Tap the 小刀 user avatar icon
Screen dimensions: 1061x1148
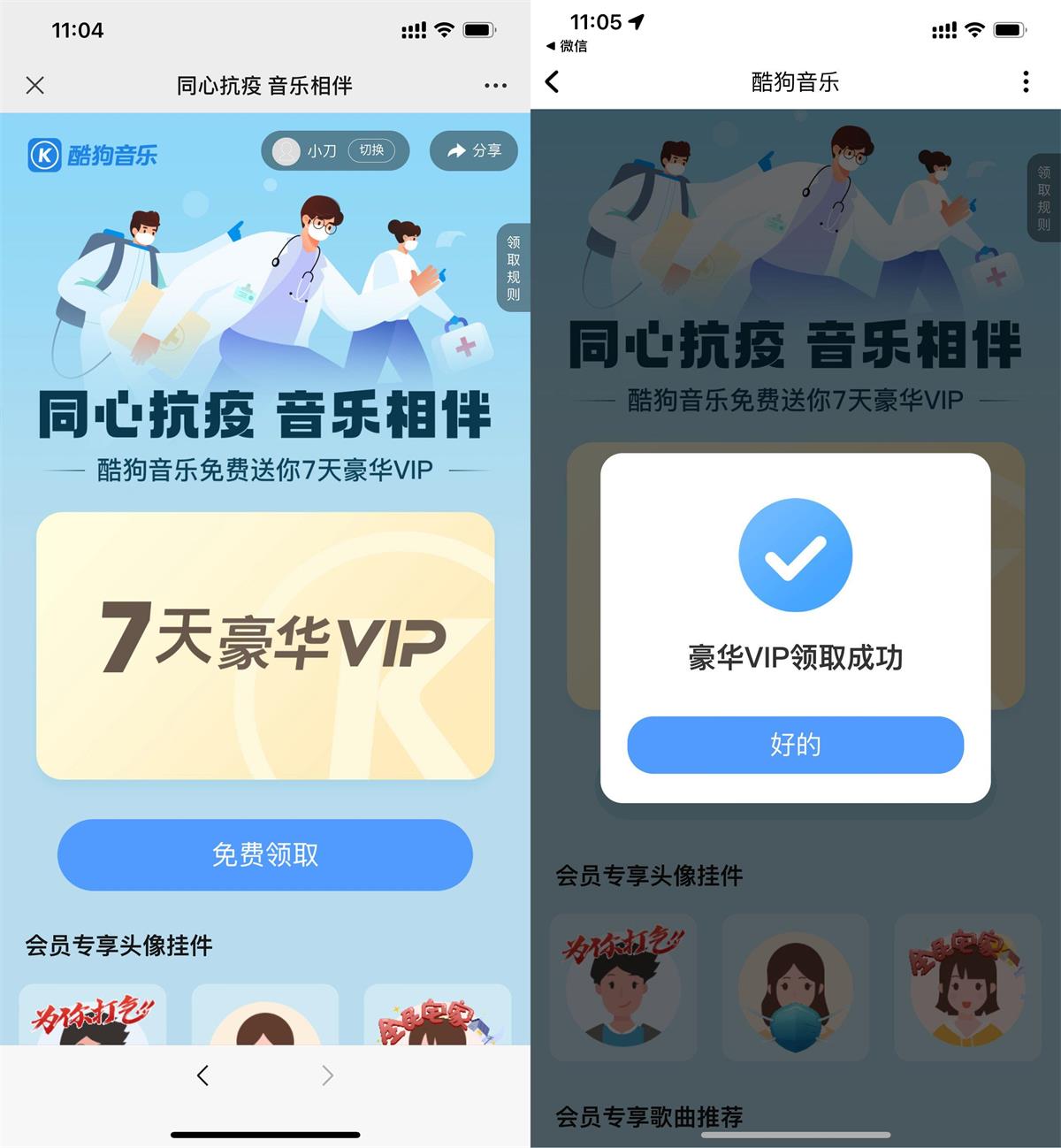(x=285, y=150)
